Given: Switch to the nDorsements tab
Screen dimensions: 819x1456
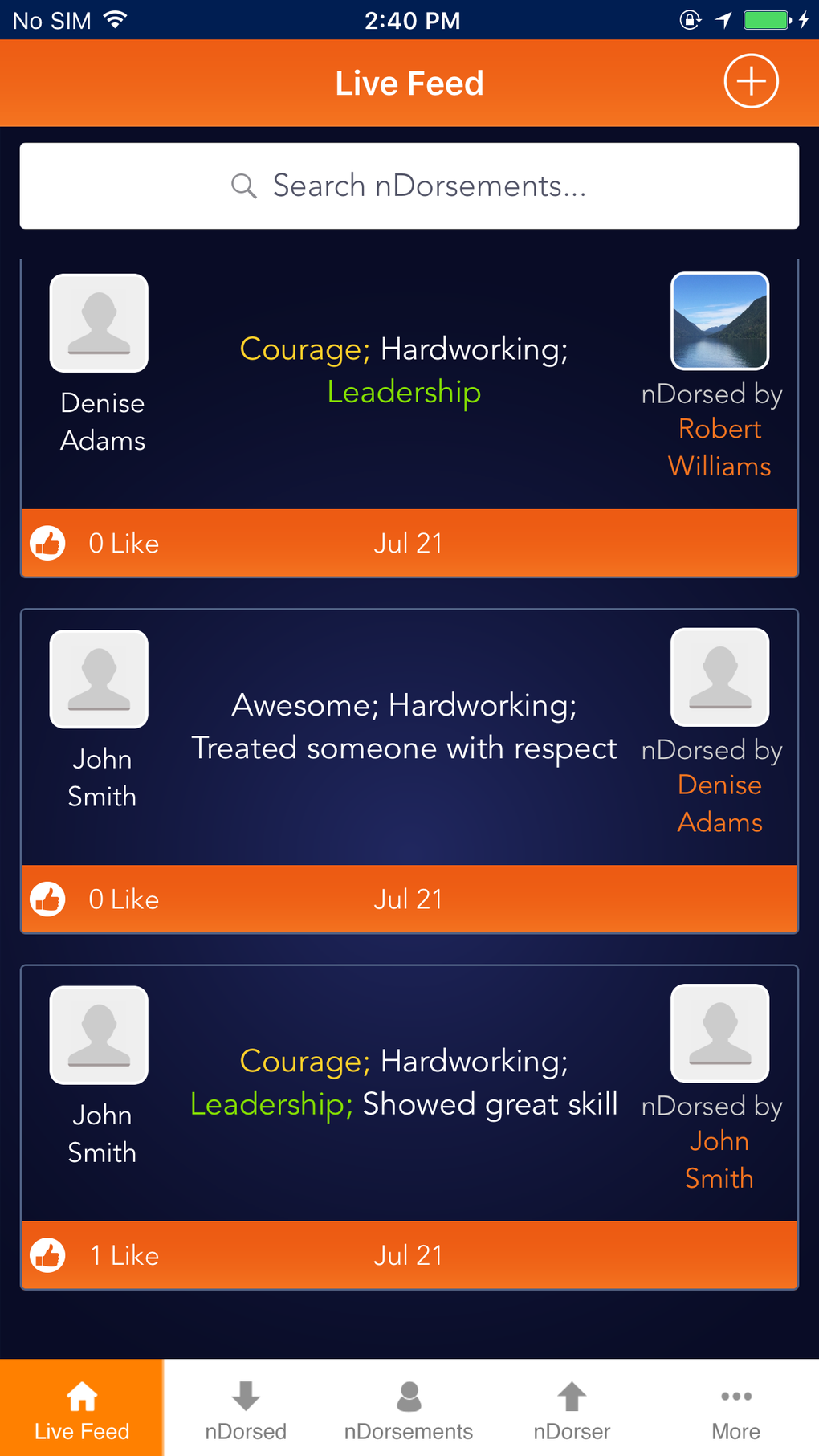Looking at the screenshot, I should [409, 1409].
